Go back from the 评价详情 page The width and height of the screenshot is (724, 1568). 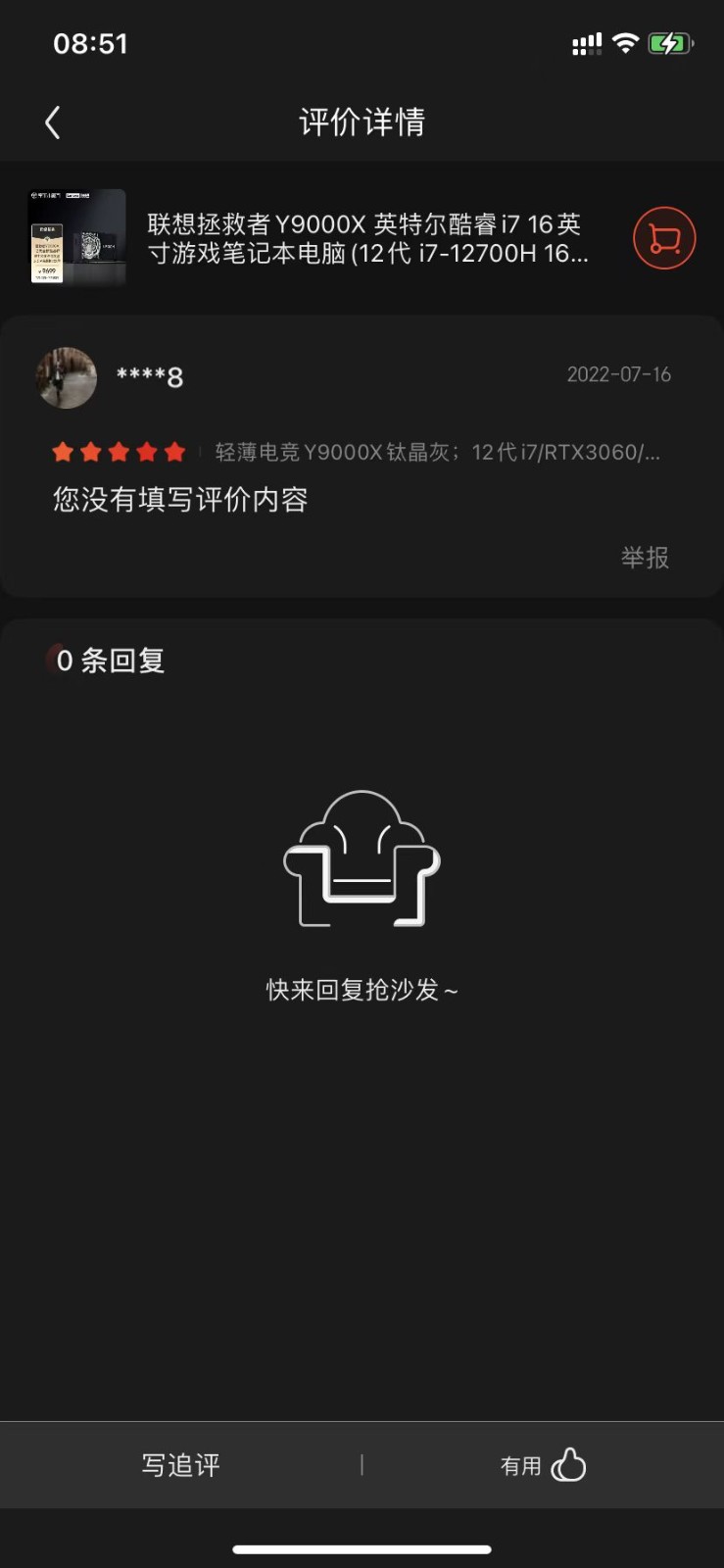tap(53, 122)
